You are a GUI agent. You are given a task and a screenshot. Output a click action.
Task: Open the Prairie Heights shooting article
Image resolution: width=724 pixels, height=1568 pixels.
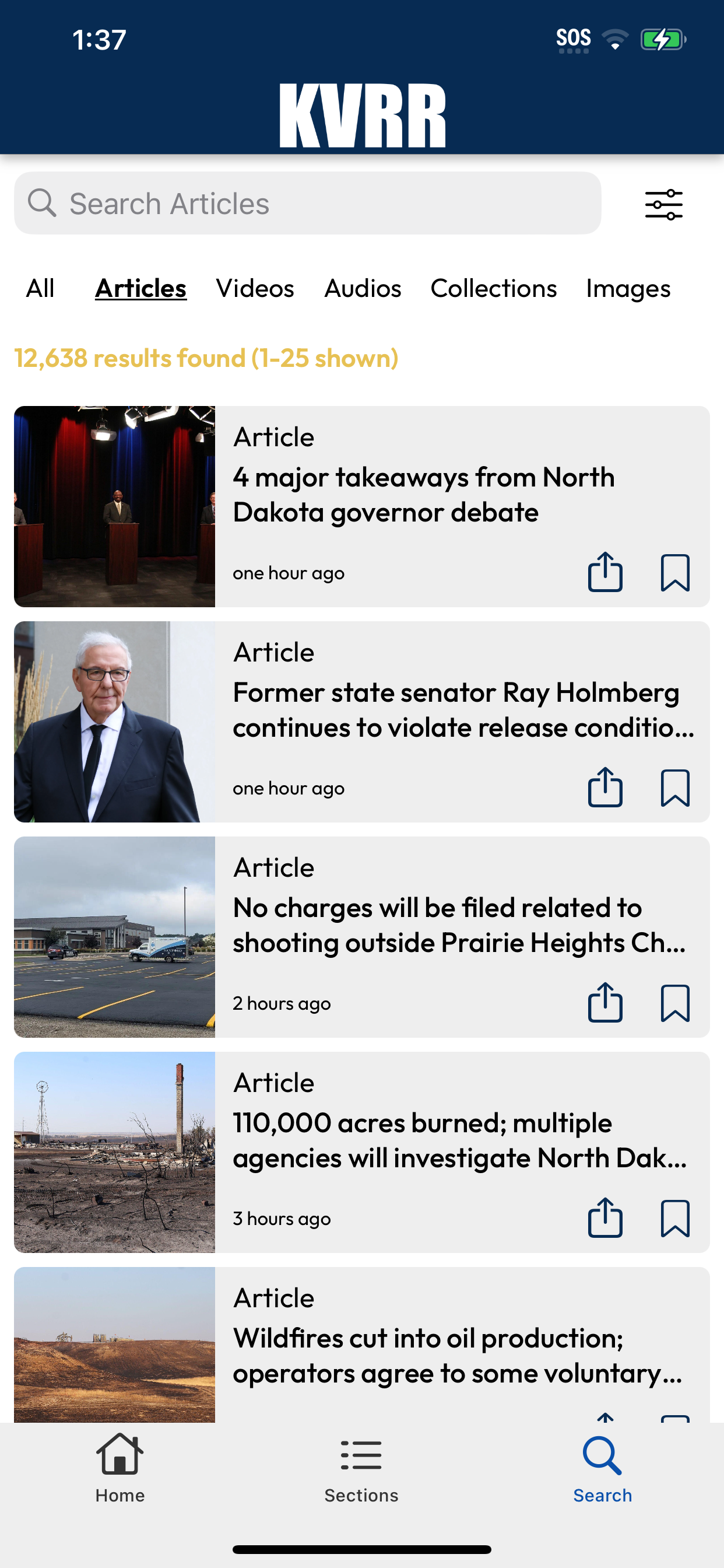(x=459, y=925)
